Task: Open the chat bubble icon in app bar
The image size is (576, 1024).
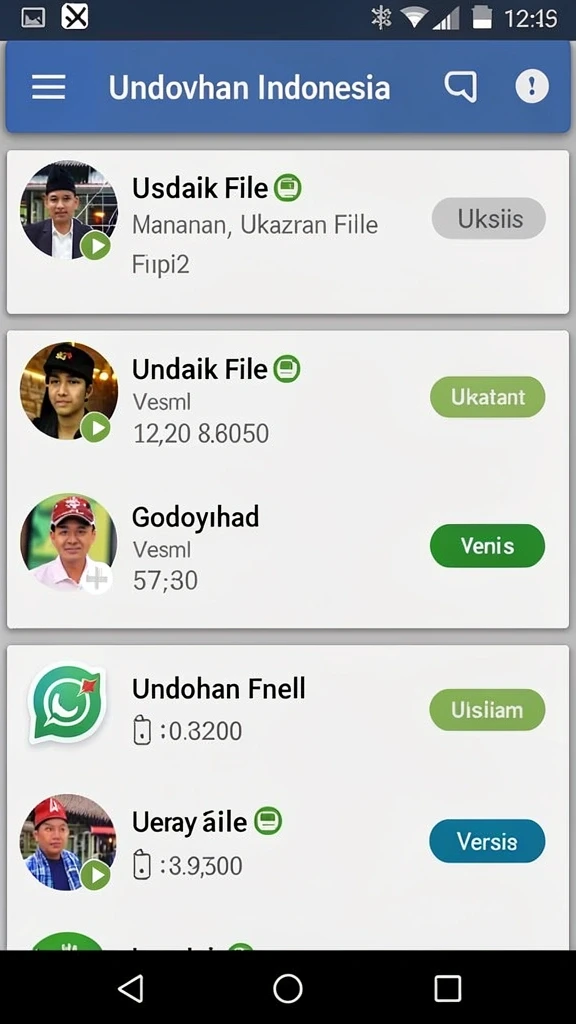Action: click(461, 86)
